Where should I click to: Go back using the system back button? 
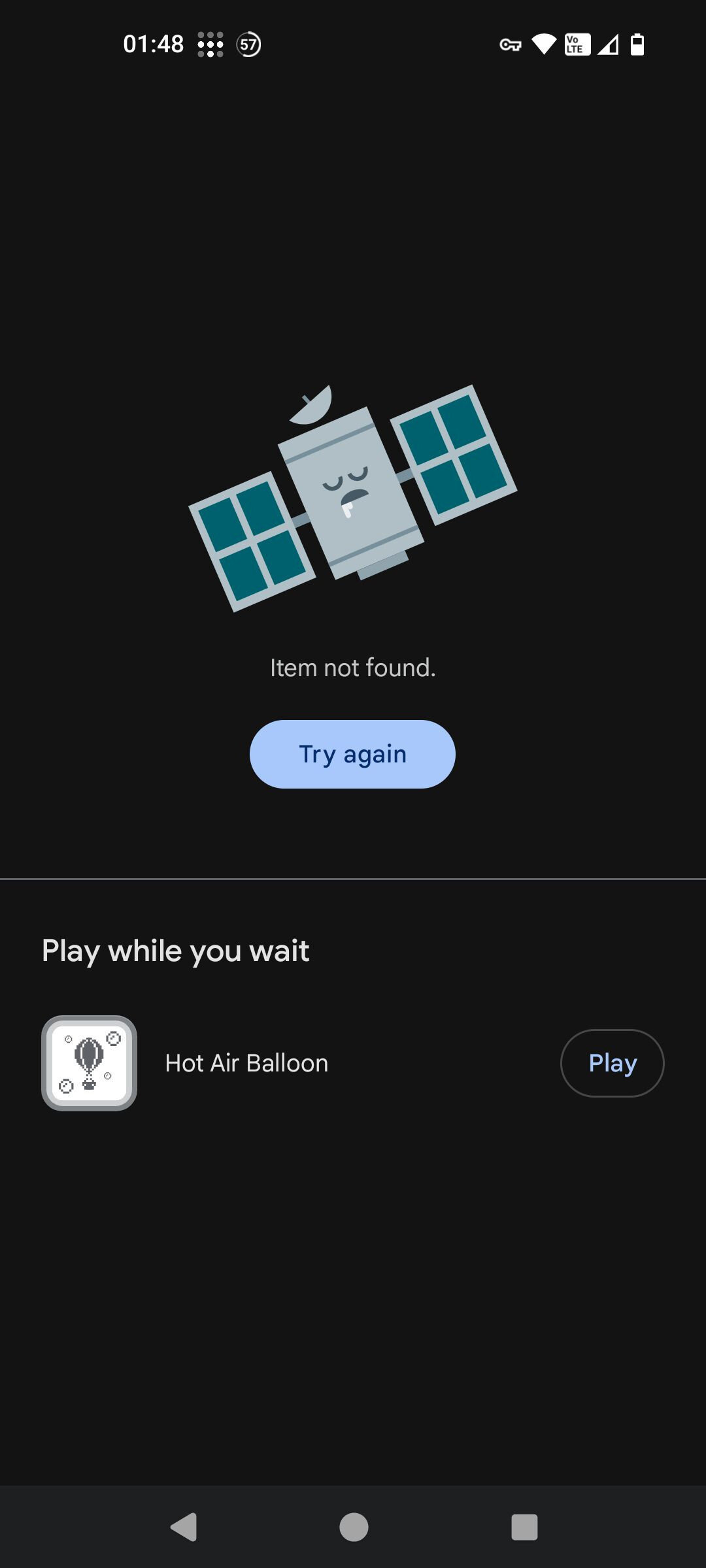point(184,1527)
